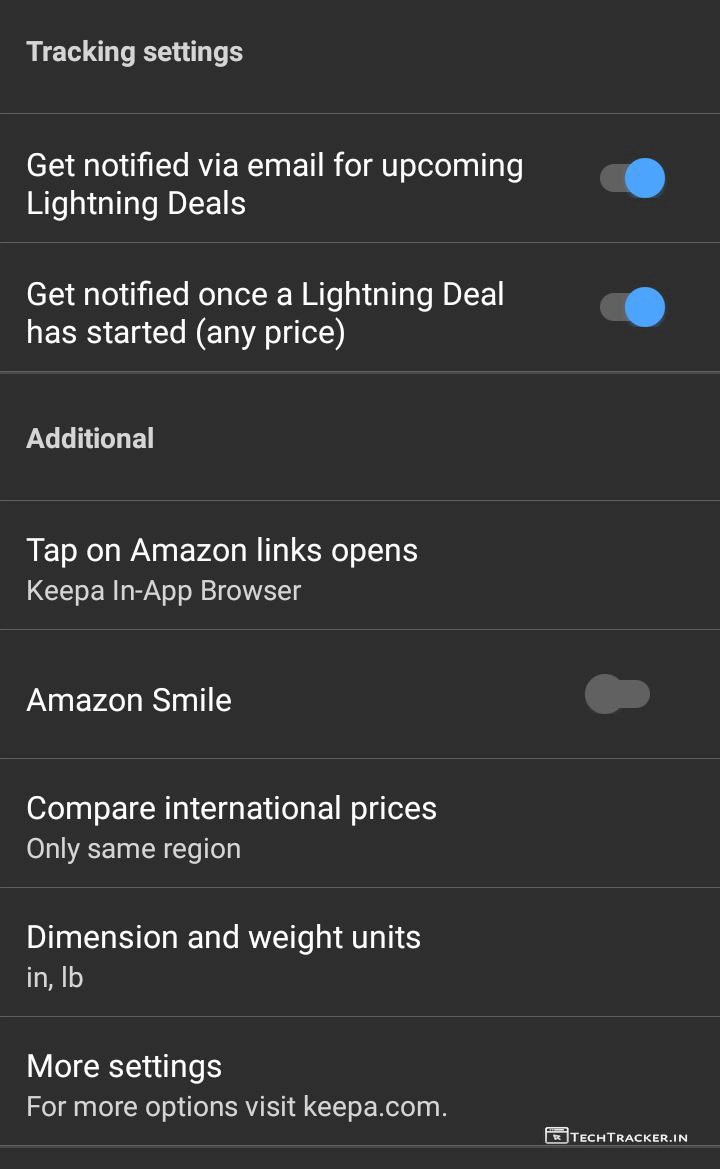Turn off Lightning Deal started notifications

[632, 308]
